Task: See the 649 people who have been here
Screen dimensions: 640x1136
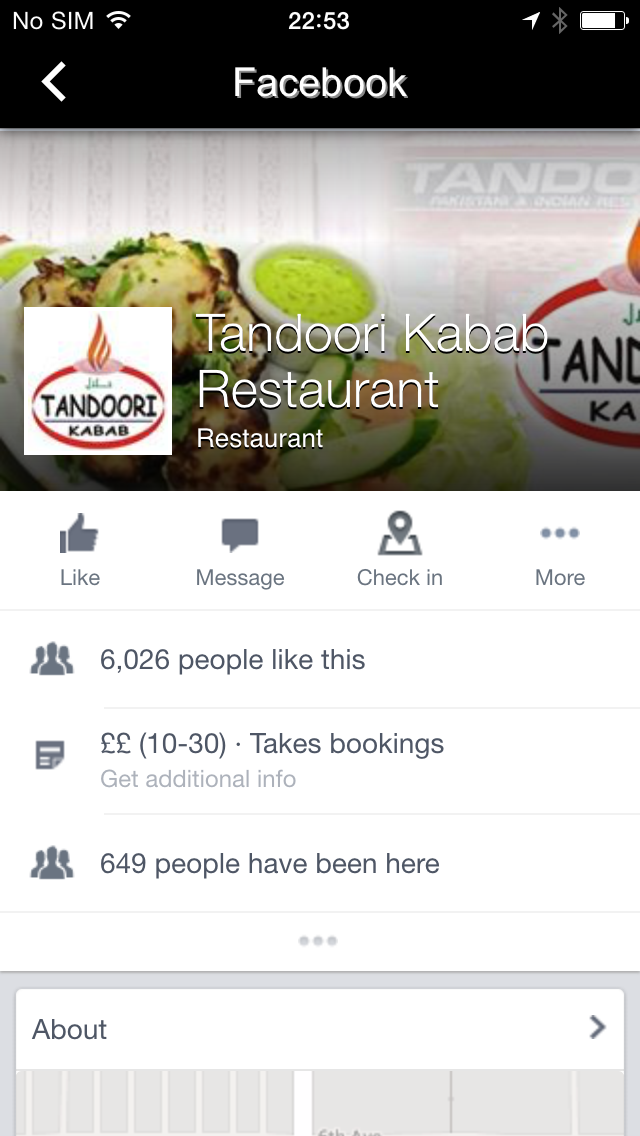Action: pos(269,864)
